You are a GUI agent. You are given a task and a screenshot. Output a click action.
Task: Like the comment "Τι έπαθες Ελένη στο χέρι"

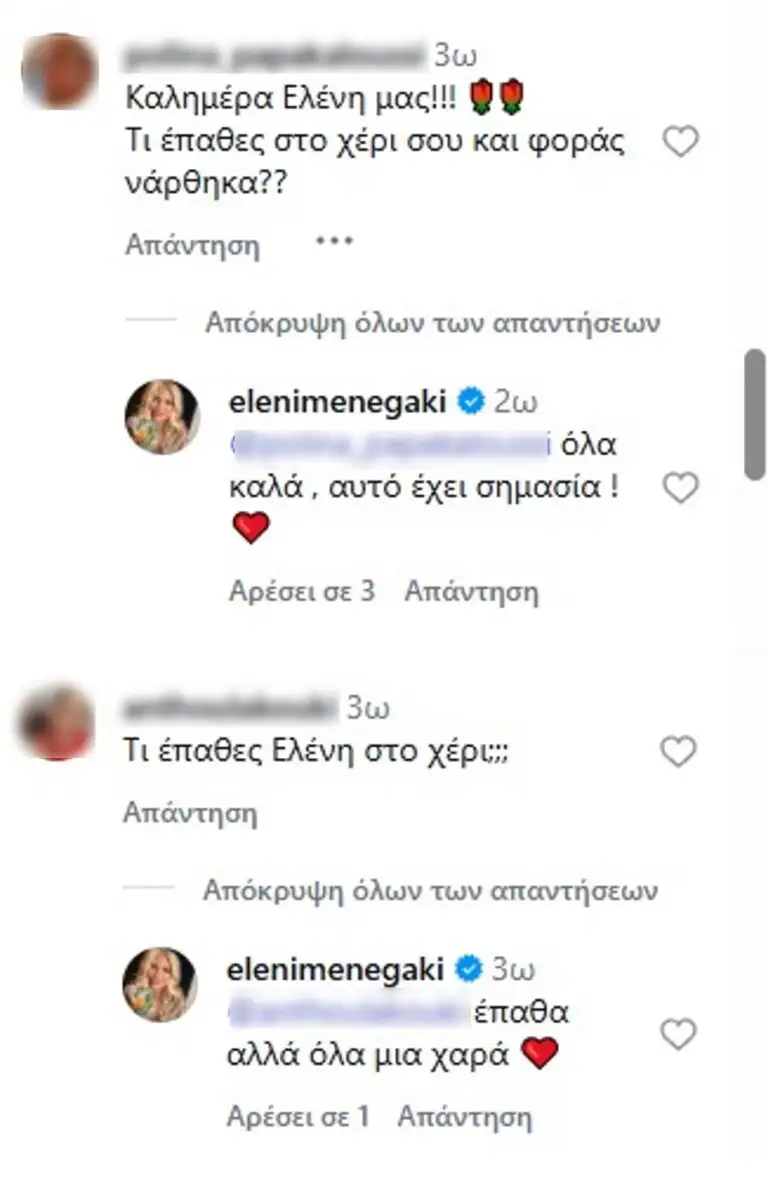679,752
